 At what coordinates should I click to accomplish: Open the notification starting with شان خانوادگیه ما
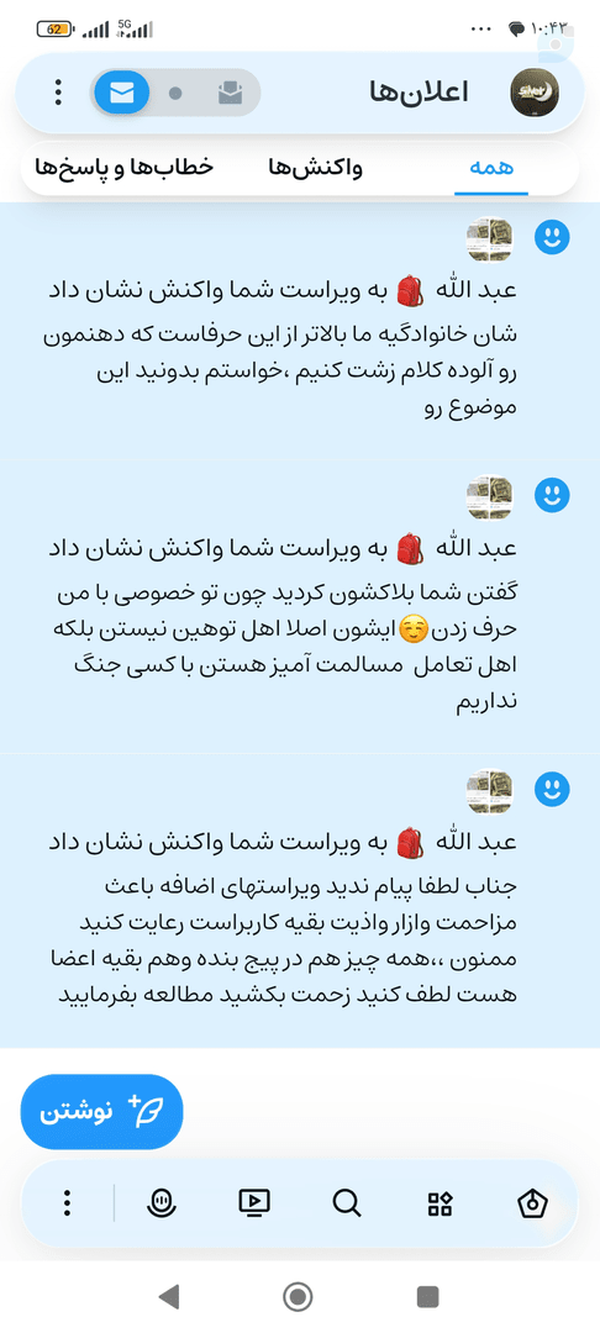click(300, 332)
